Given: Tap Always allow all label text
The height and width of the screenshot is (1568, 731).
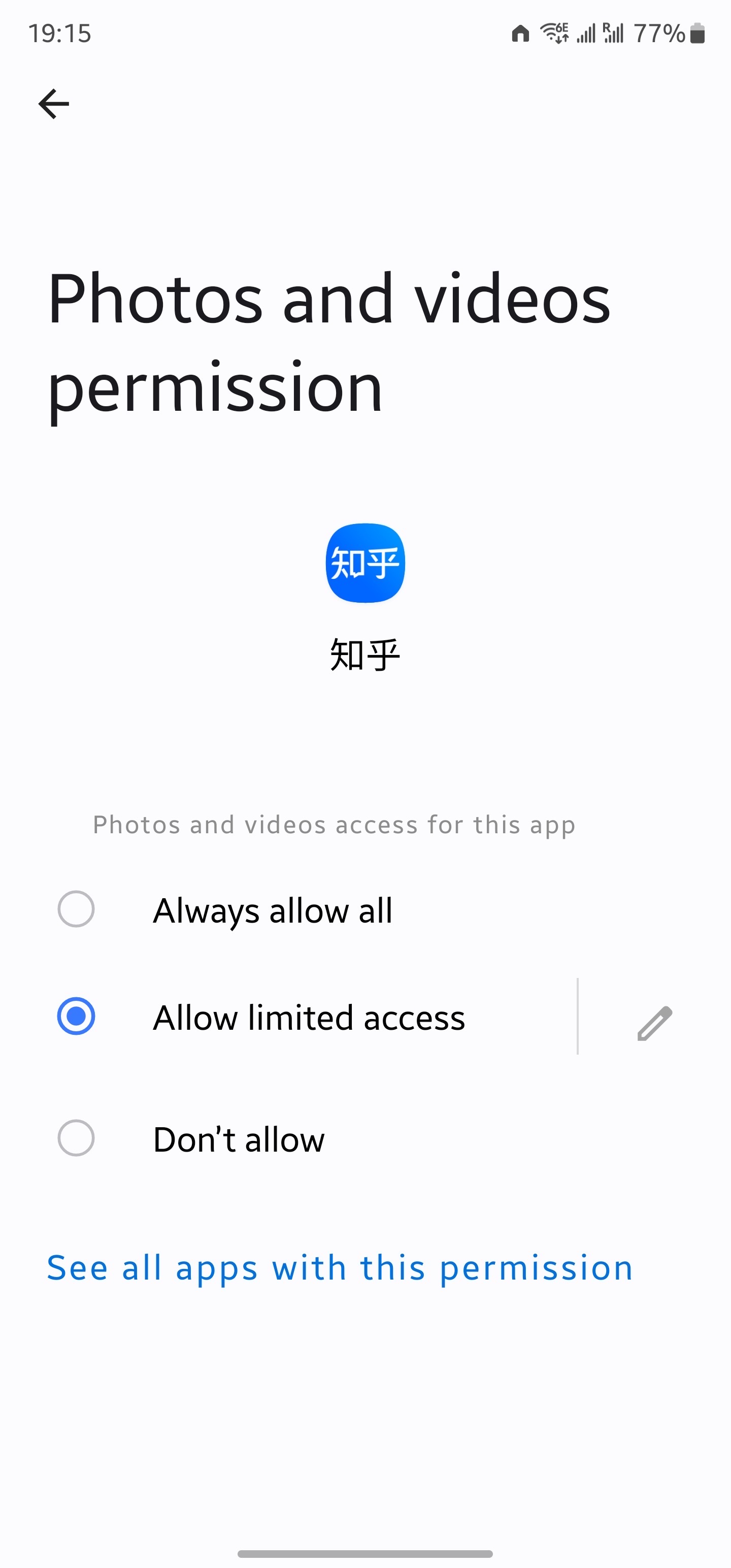Looking at the screenshot, I should (273, 910).
